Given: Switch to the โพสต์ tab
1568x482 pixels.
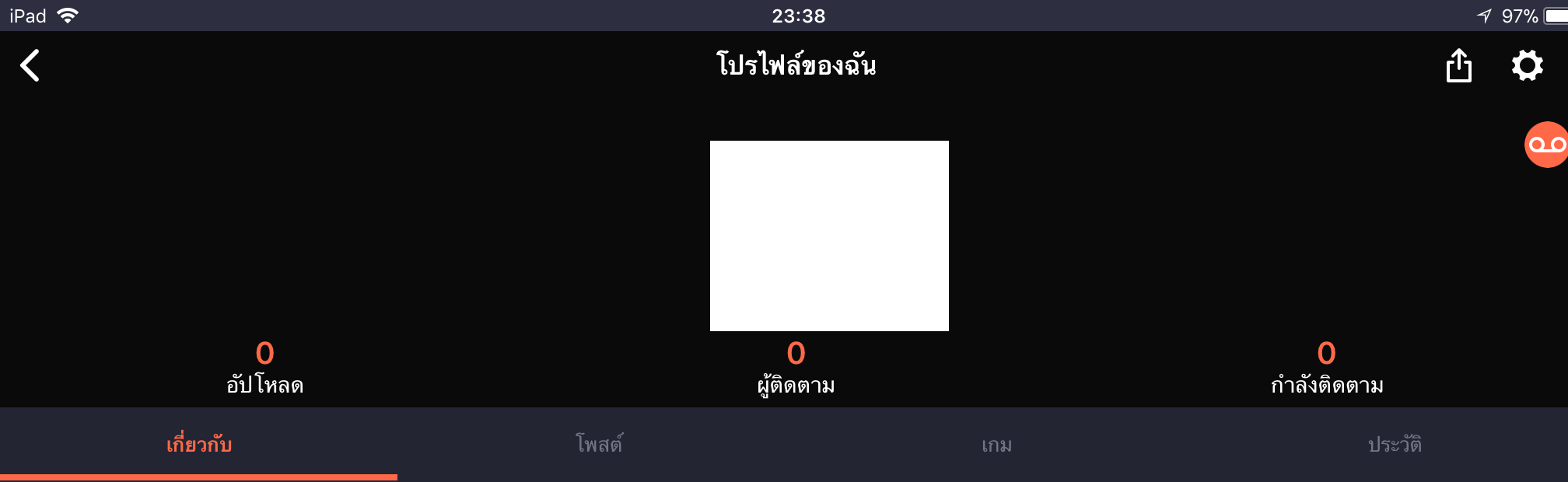Looking at the screenshot, I should pyautogui.click(x=598, y=445).
